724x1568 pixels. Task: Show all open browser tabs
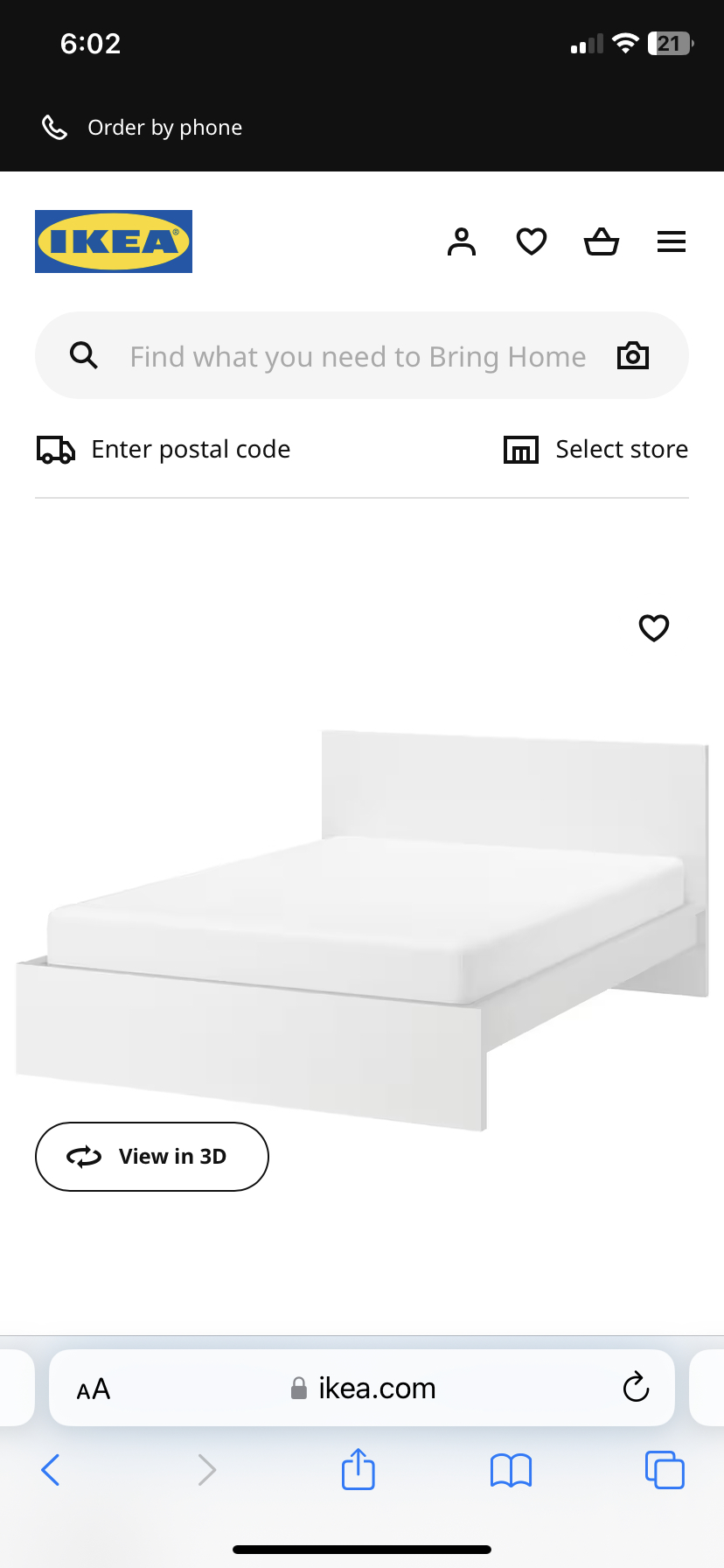click(x=665, y=1470)
